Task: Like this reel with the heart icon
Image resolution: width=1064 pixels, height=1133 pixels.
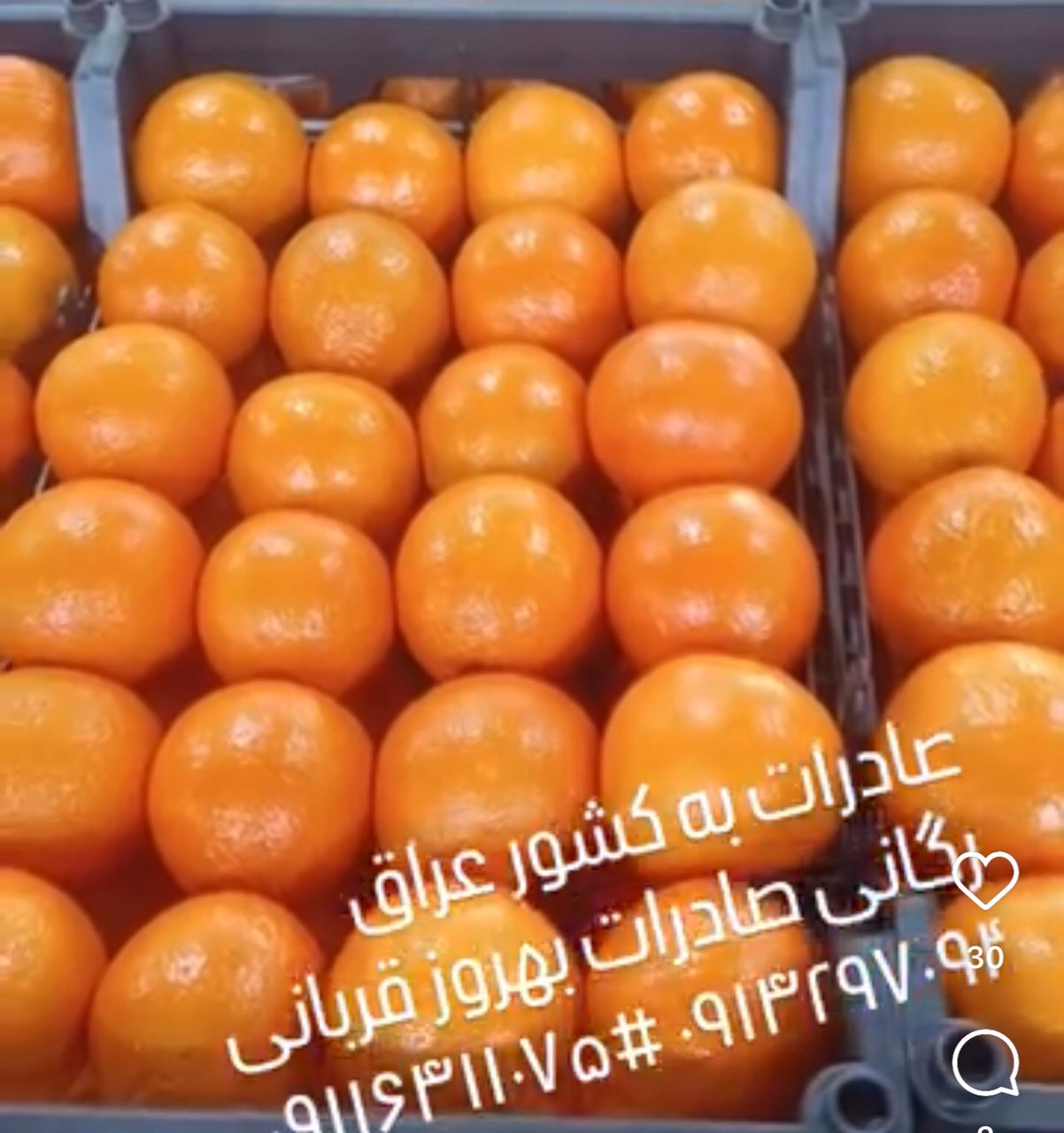Action: click(x=987, y=881)
